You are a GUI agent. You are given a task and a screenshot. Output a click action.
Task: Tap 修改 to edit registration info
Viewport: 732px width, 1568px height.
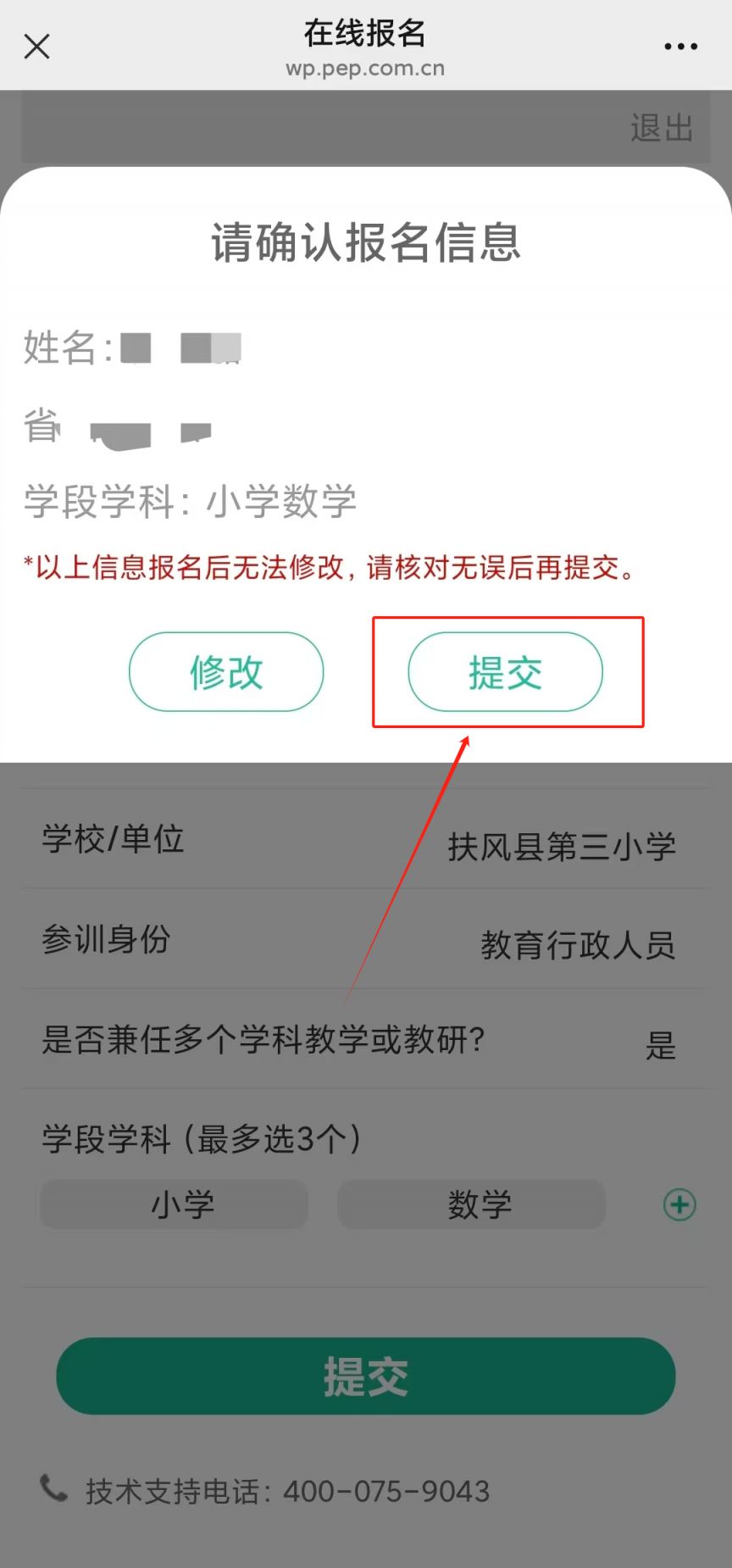click(x=226, y=671)
